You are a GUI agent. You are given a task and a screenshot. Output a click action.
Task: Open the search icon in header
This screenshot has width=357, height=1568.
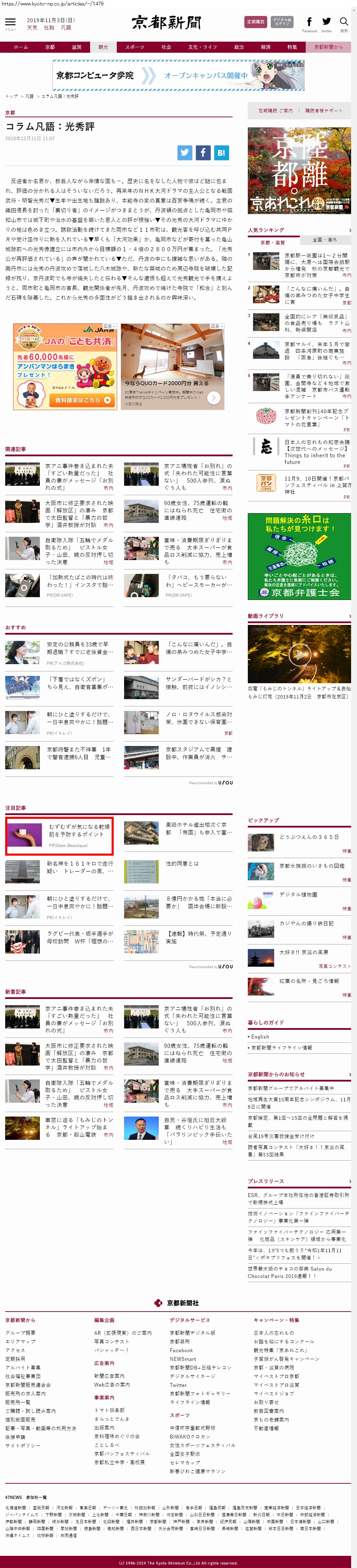click(x=343, y=23)
